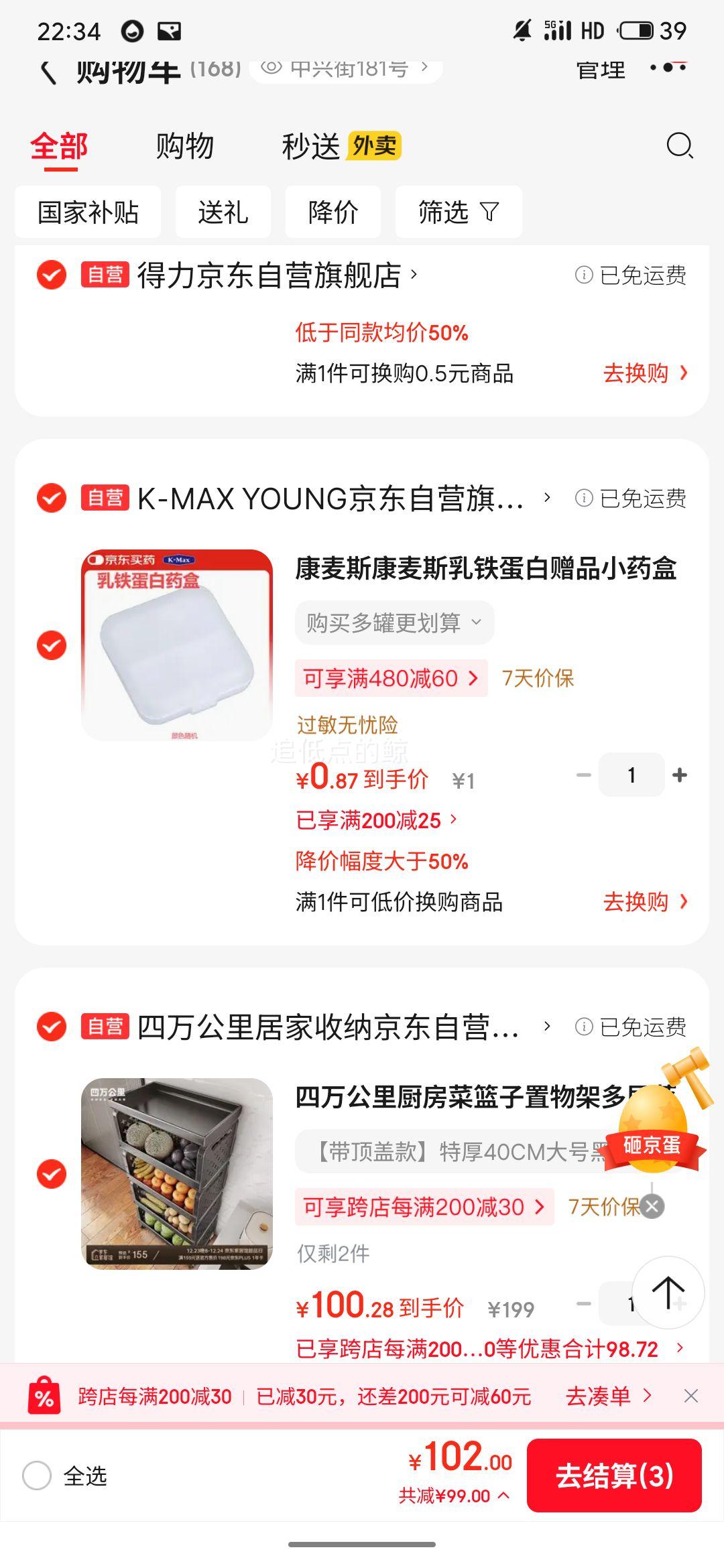Dismiss the 砸京蛋 floating widget
The image size is (724, 1568).
pos(652,1206)
